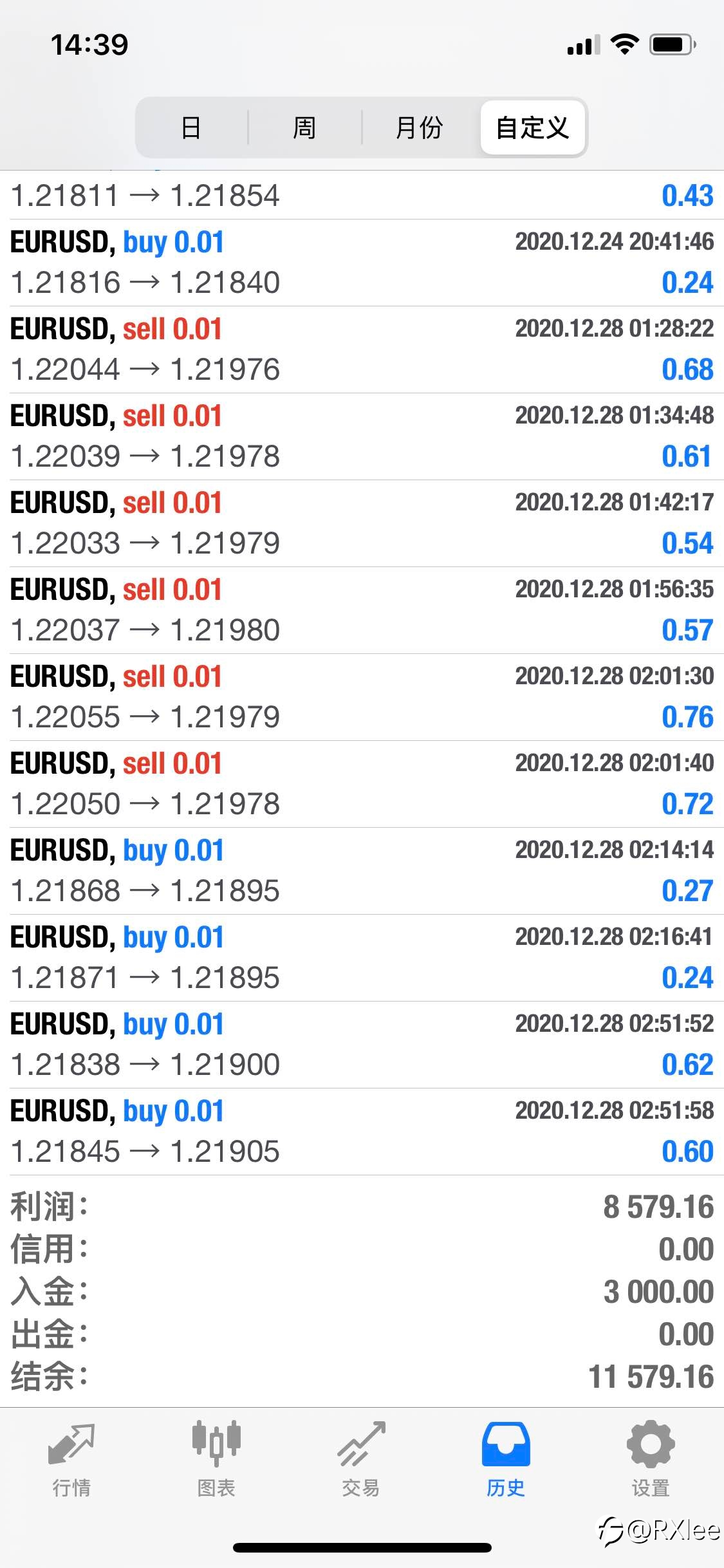
Task: Expand EURUSD sell trade at 2020.12.28 02:01:30
Action: point(362,697)
